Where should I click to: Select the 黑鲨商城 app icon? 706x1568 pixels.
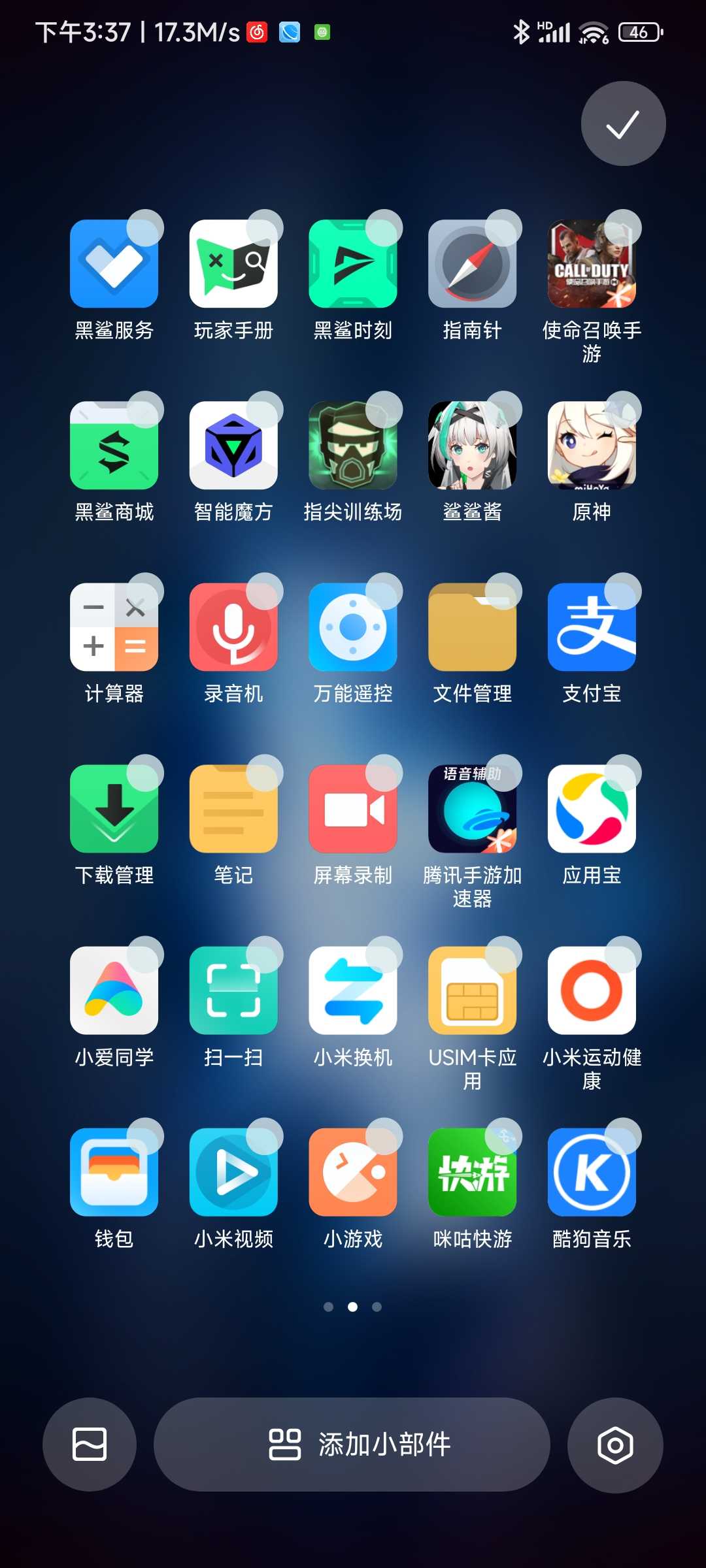[x=114, y=446]
